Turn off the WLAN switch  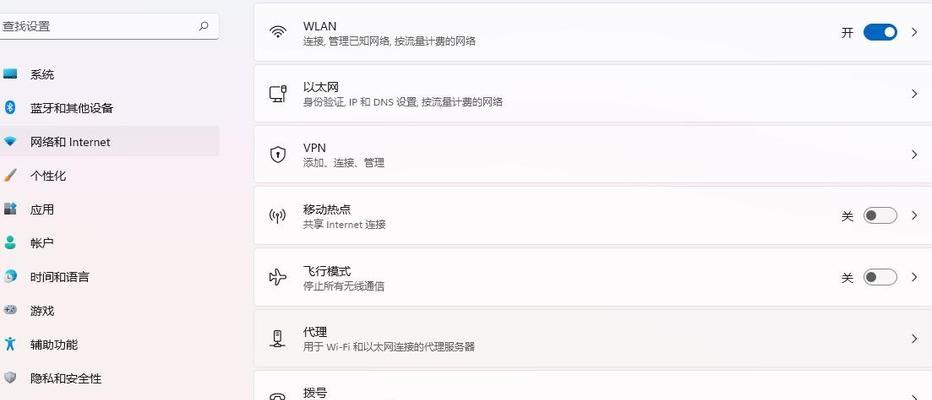(880, 32)
